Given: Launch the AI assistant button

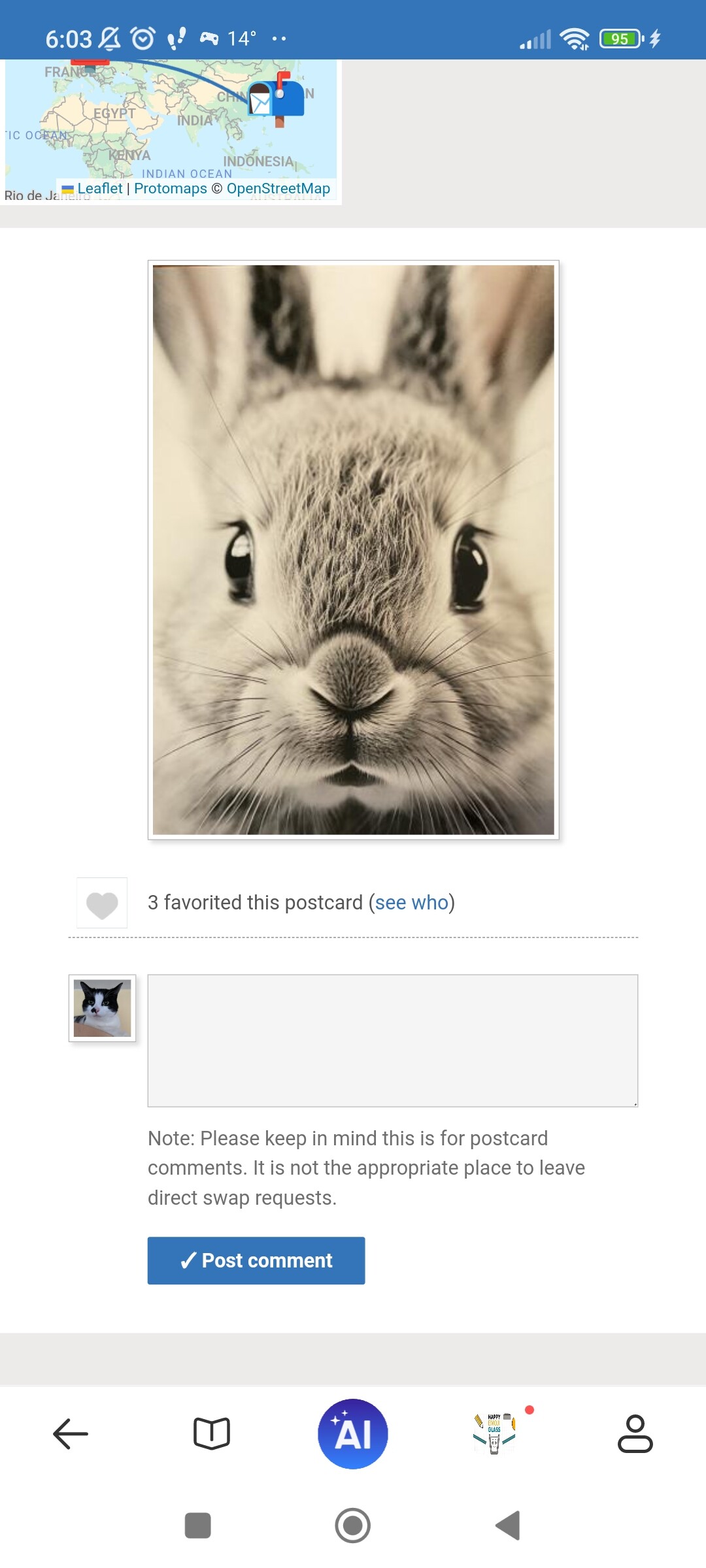Looking at the screenshot, I should tap(353, 1434).
